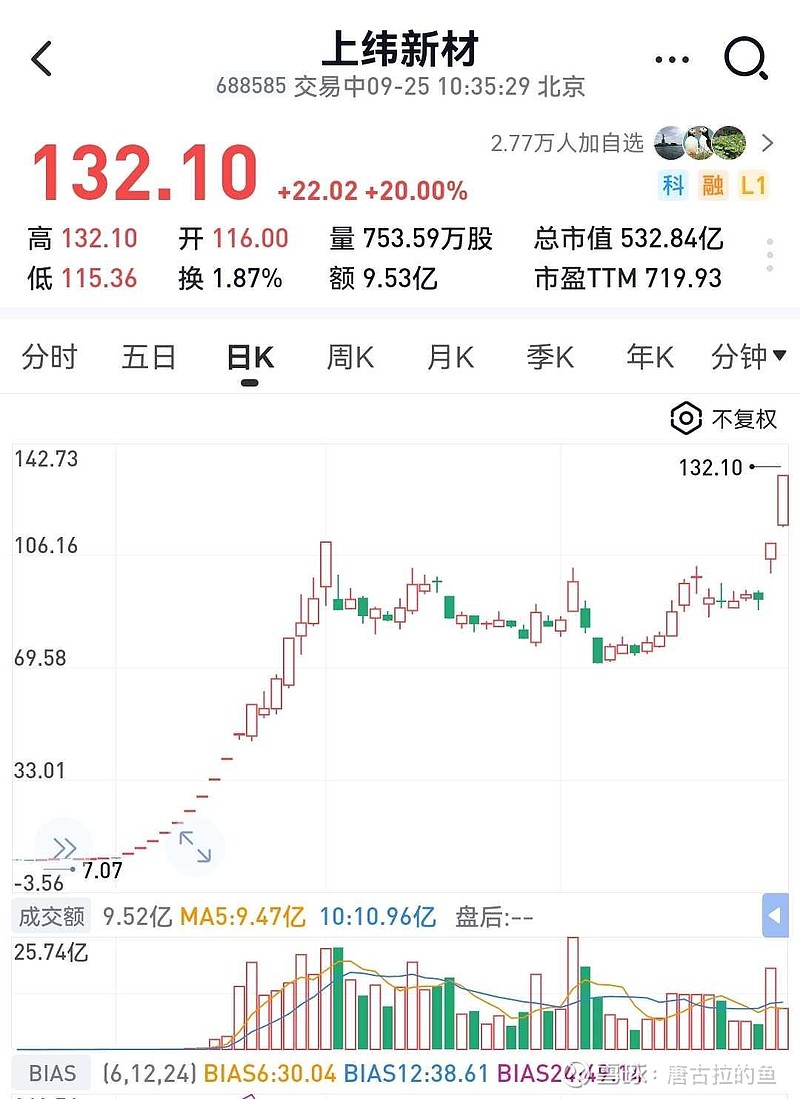
Task: Switch to the 五日 chart tab
Action: (149, 357)
